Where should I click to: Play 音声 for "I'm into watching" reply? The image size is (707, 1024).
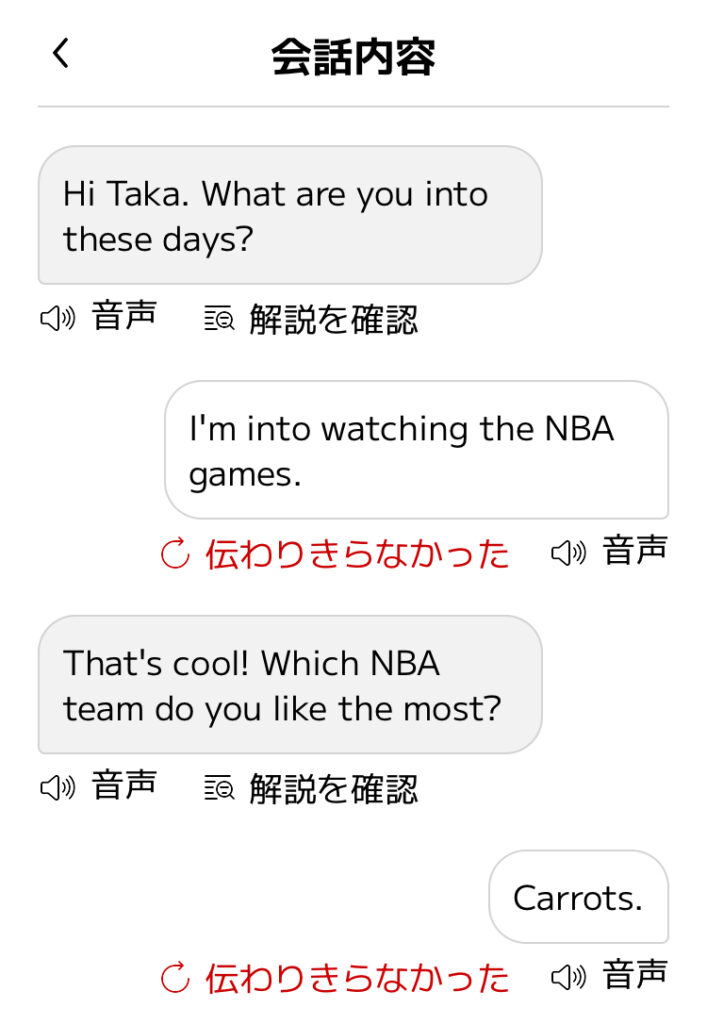pos(609,551)
